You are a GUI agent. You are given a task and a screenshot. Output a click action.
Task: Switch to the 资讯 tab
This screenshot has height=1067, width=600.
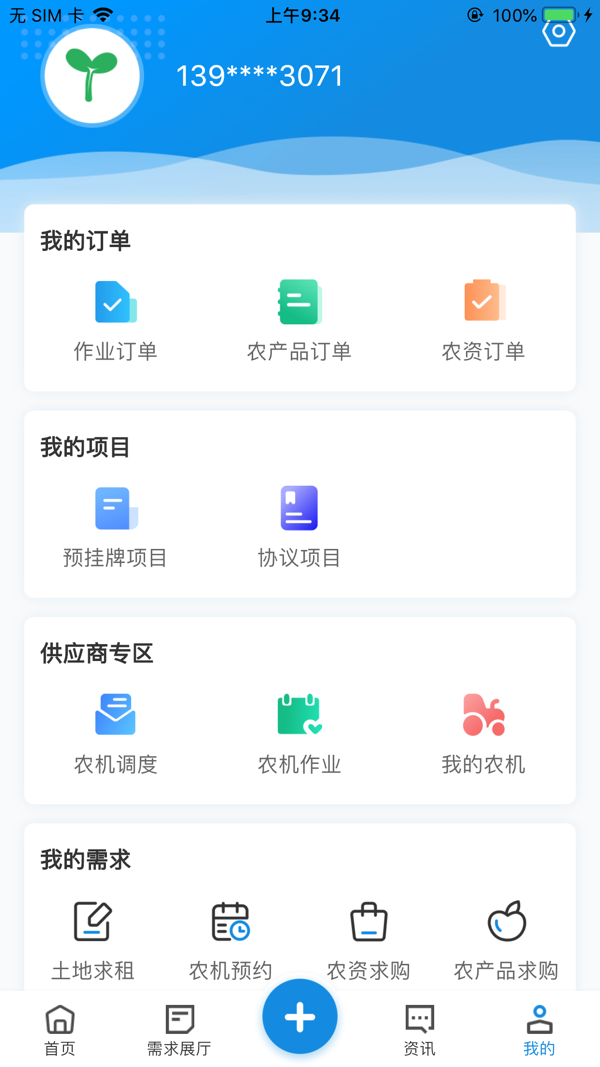pos(419,1030)
